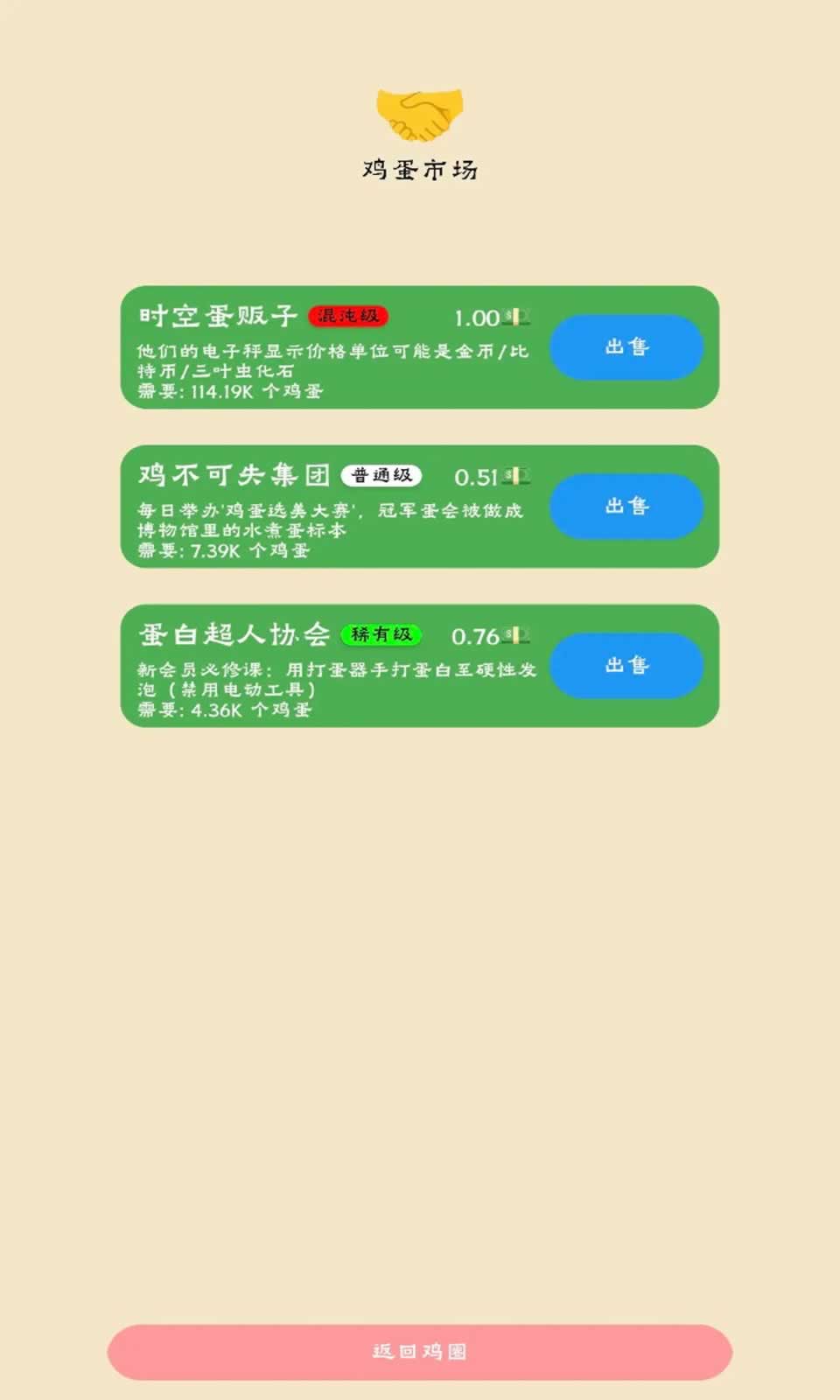The width and height of the screenshot is (840, 1400).
Task: Sell eggs to 鸡不可失集团
Action: click(x=626, y=507)
